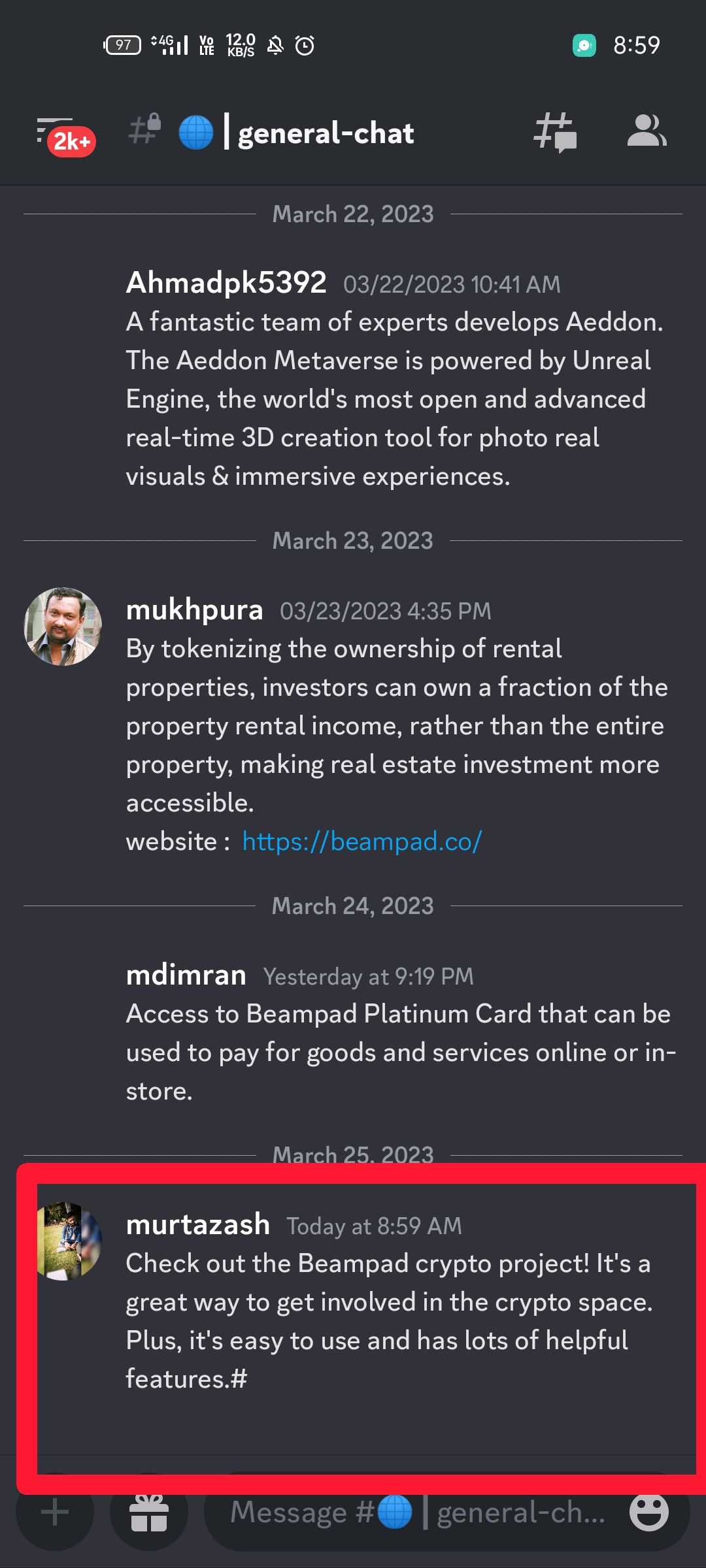This screenshot has width=706, height=1568.
Task: View murtazash's avatar profile
Action: 68,1241
